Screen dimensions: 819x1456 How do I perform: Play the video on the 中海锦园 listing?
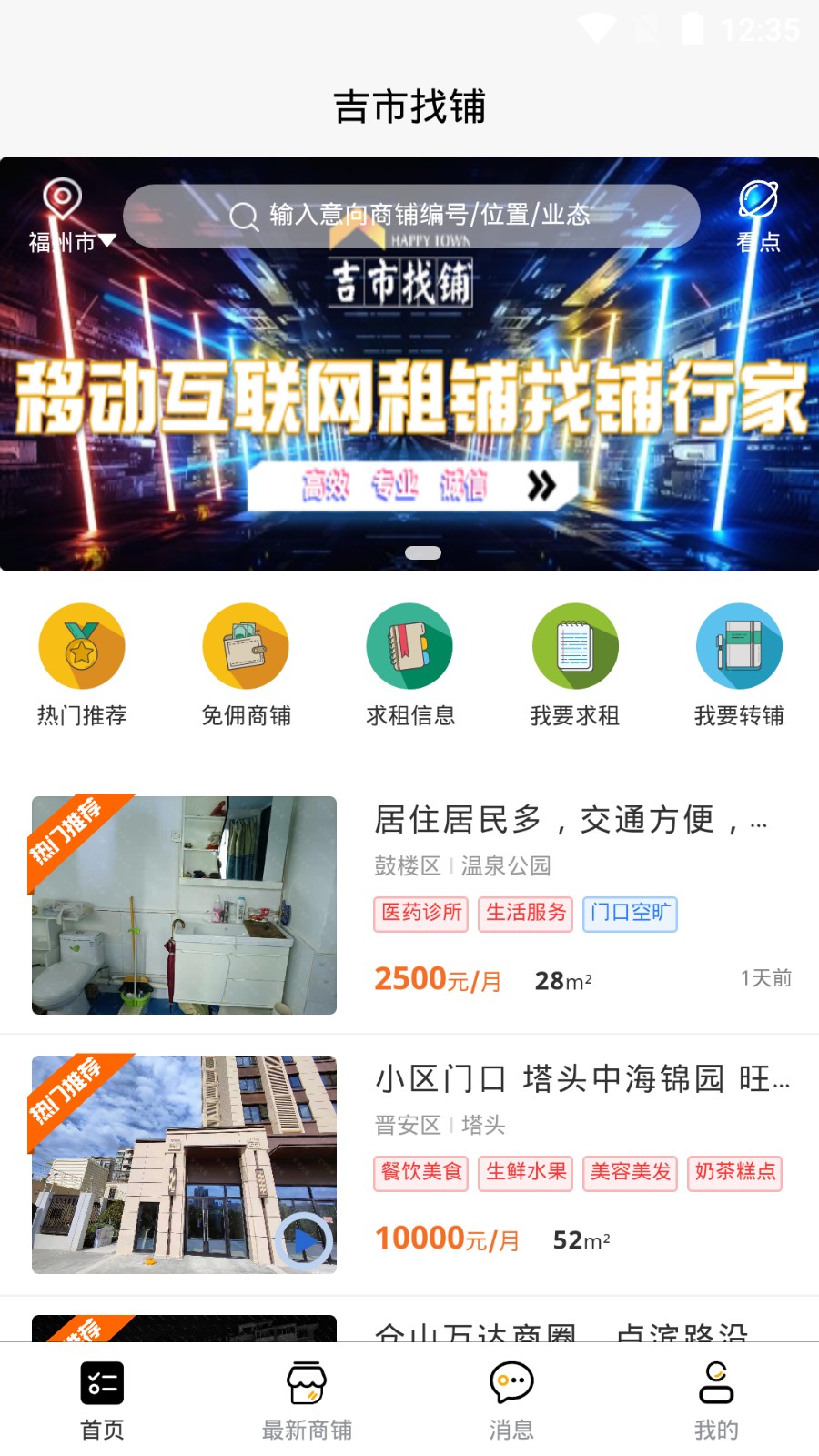(307, 1239)
